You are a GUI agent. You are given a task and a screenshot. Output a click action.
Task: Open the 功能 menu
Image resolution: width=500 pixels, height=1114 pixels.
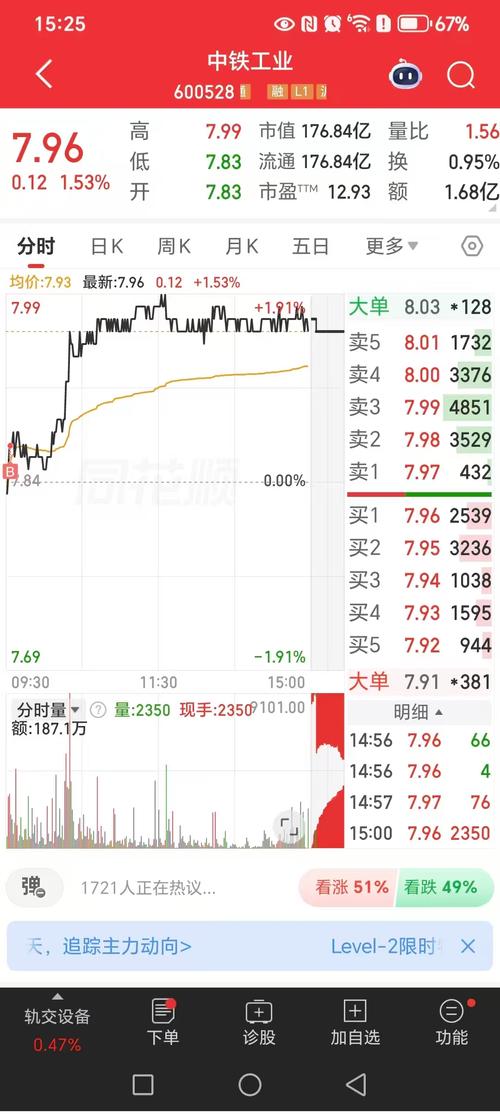(452, 1022)
